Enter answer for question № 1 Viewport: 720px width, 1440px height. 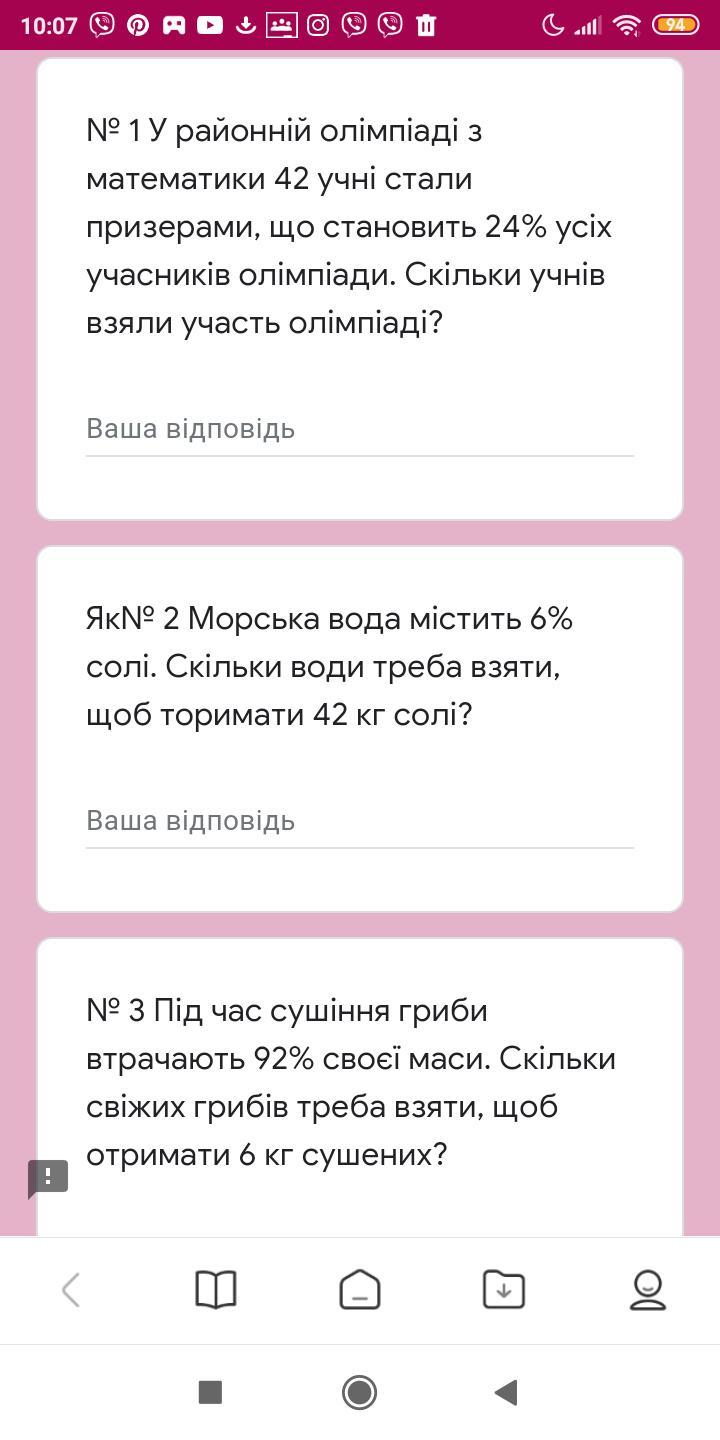pos(359,429)
